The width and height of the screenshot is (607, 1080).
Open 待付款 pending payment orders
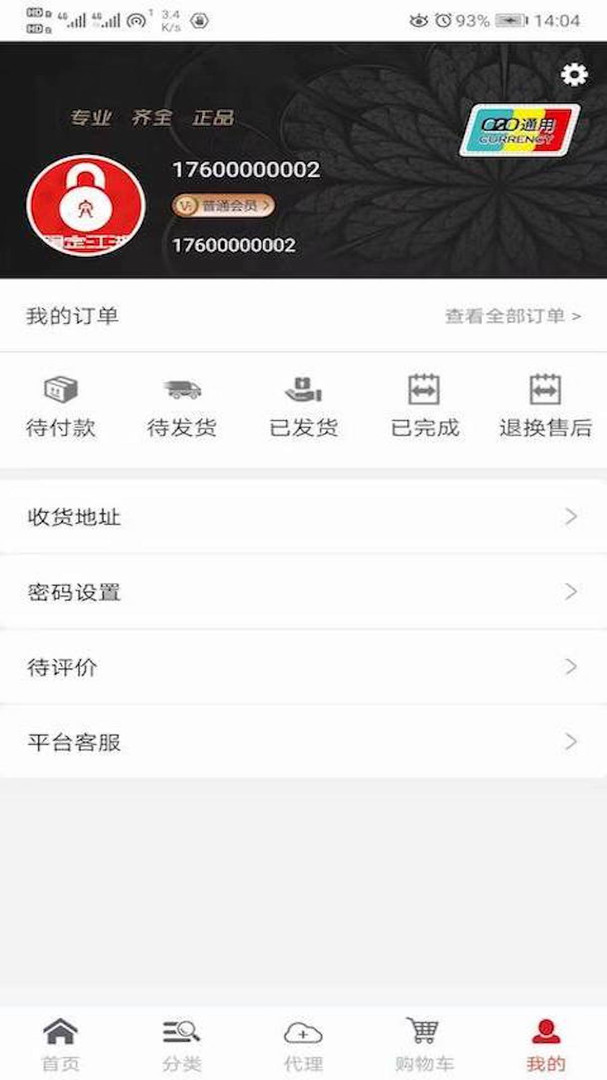61,407
